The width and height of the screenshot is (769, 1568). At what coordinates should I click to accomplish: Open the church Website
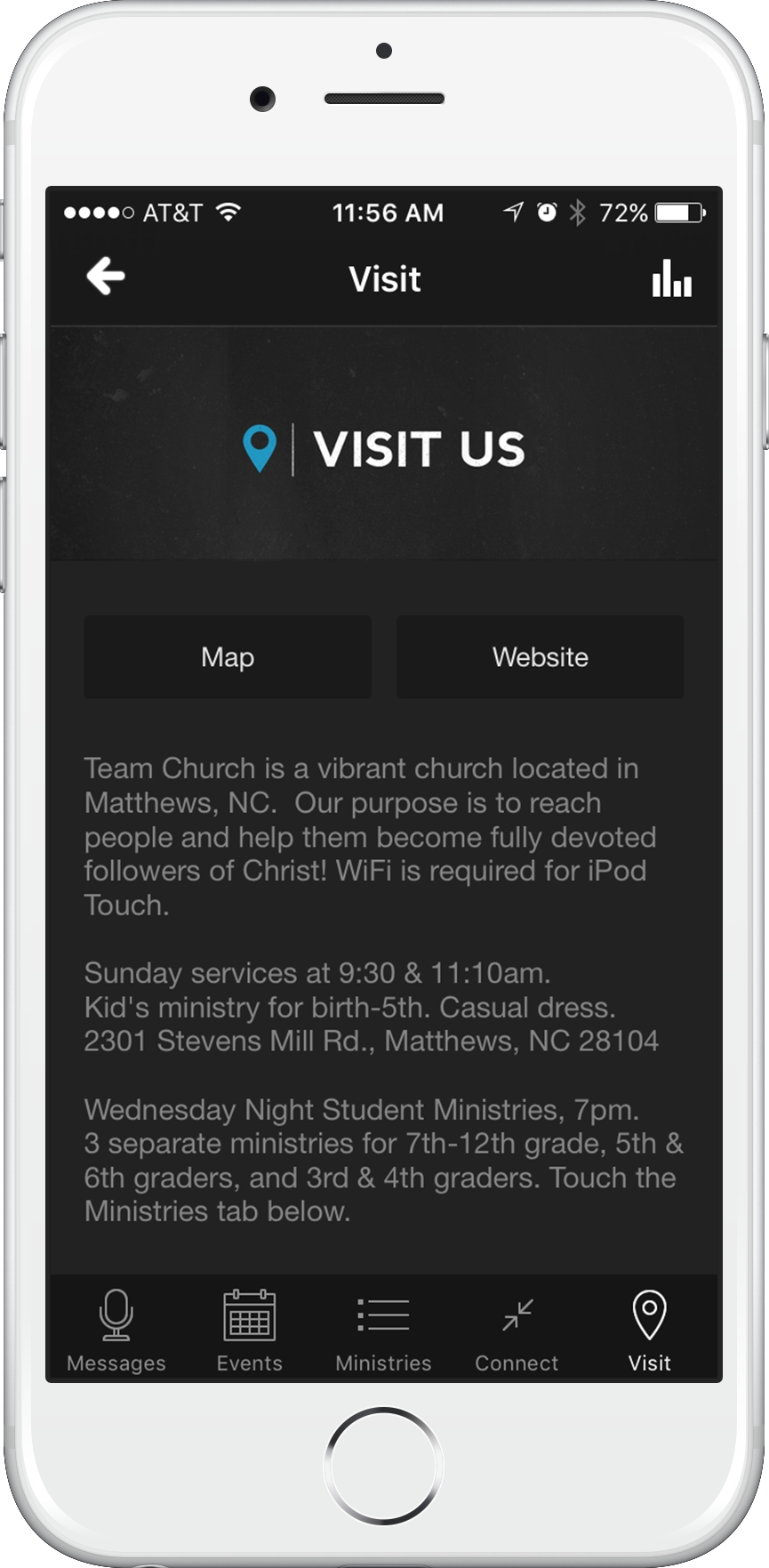(x=540, y=657)
